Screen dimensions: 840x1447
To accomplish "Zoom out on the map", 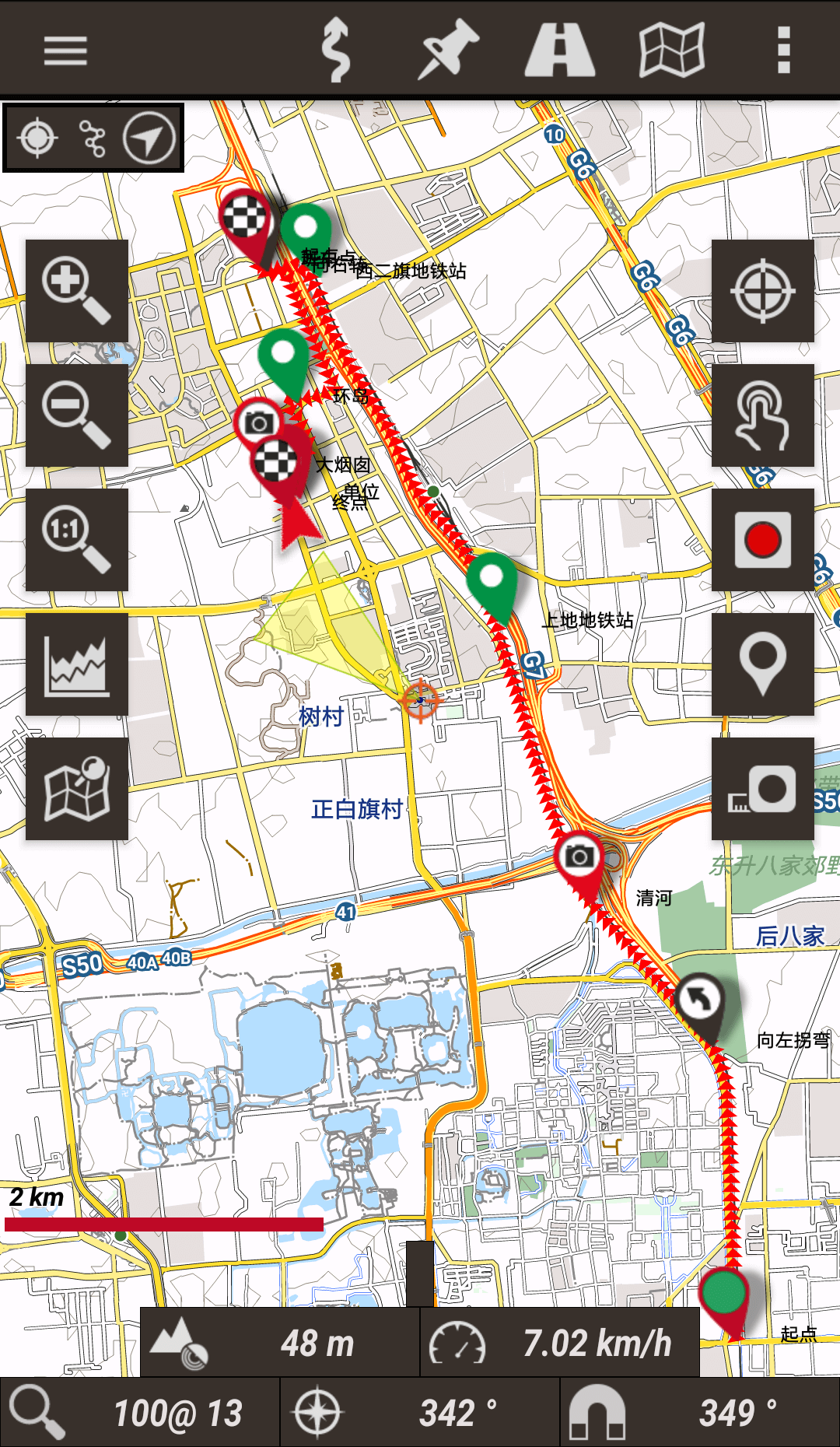I will coord(76,415).
